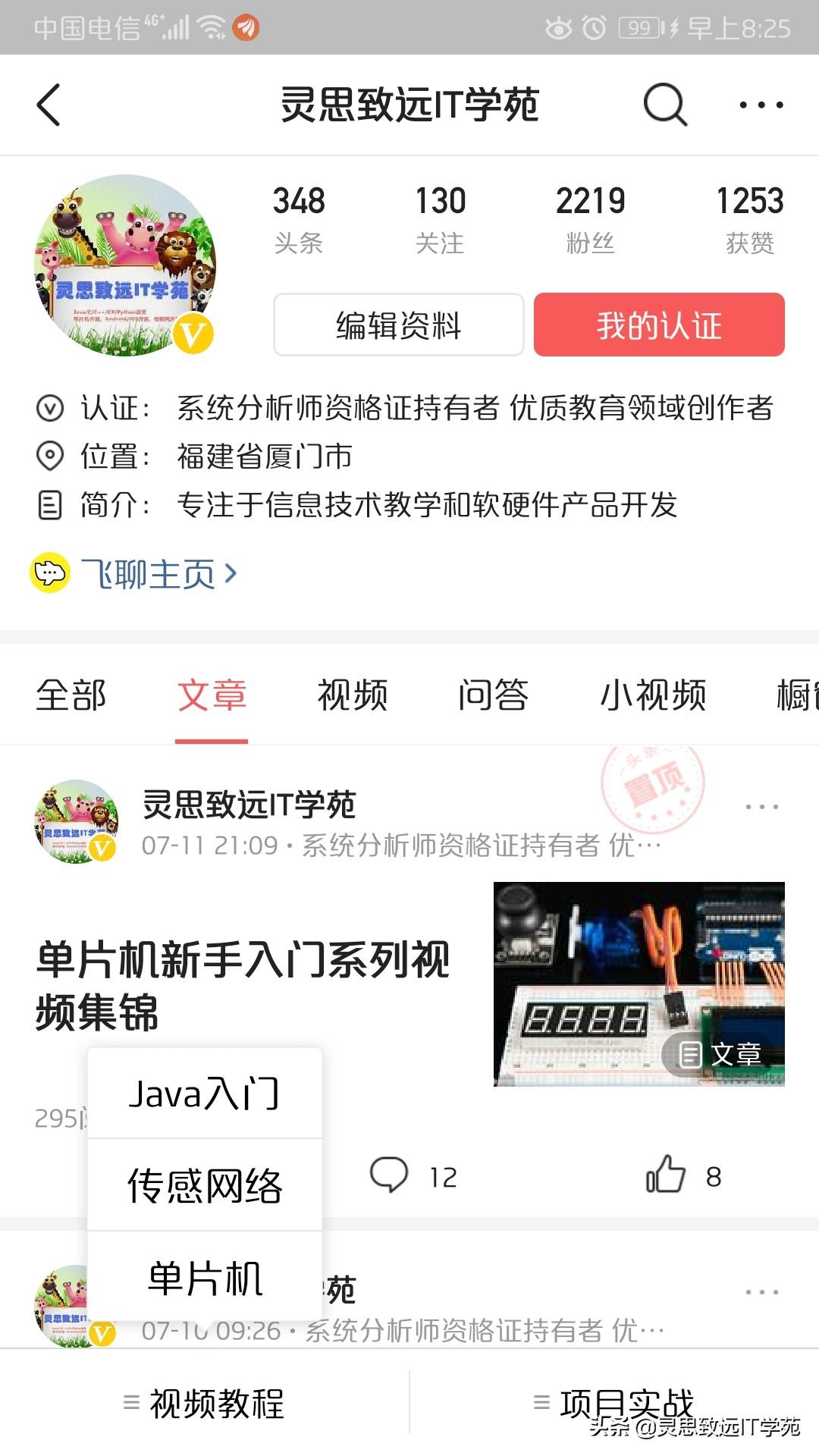The image size is (819, 1456).
Task: Open more options on the pinned post
Action: pos(761,807)
